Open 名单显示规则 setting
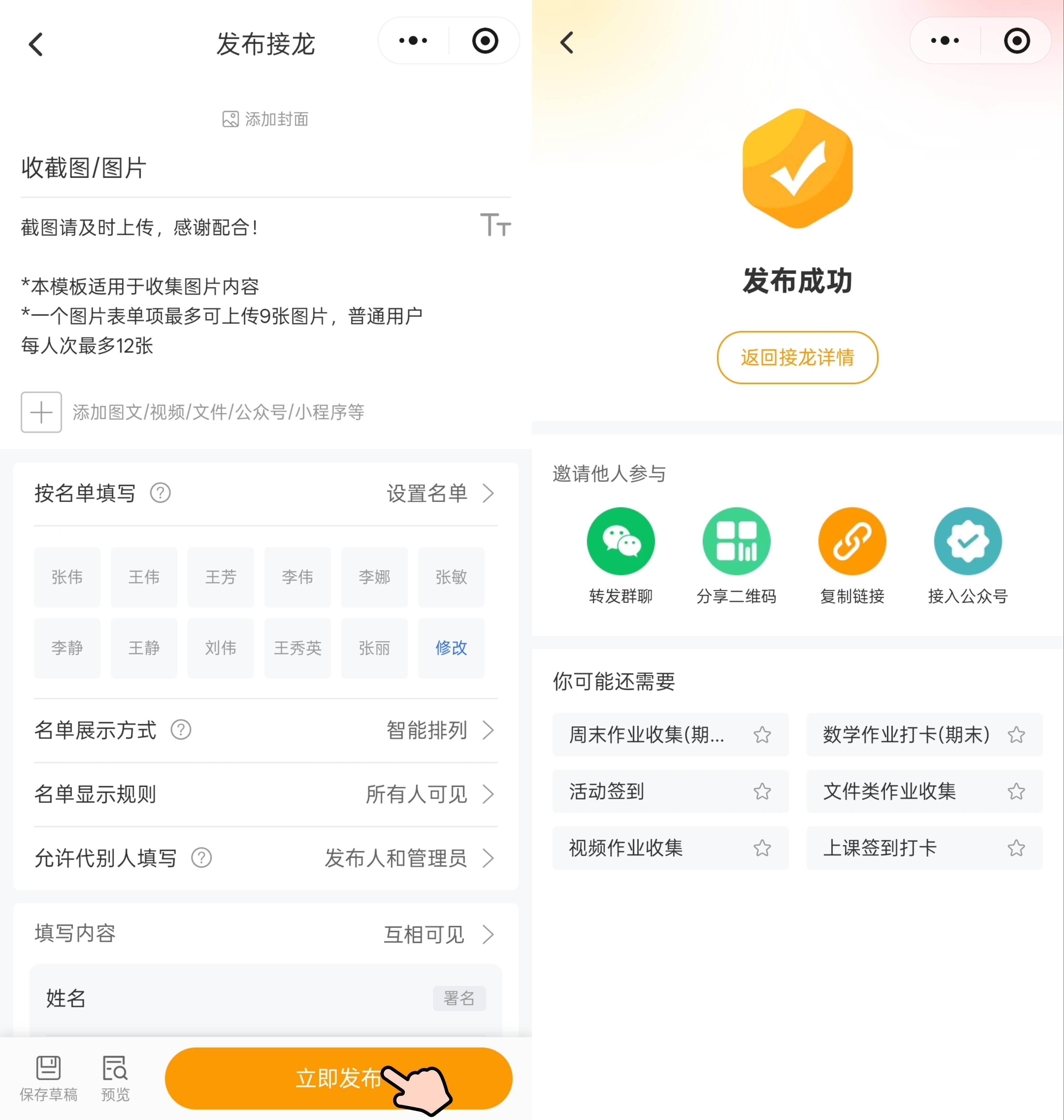This screenshot has height=1120, width=1064. click(429, 794)
